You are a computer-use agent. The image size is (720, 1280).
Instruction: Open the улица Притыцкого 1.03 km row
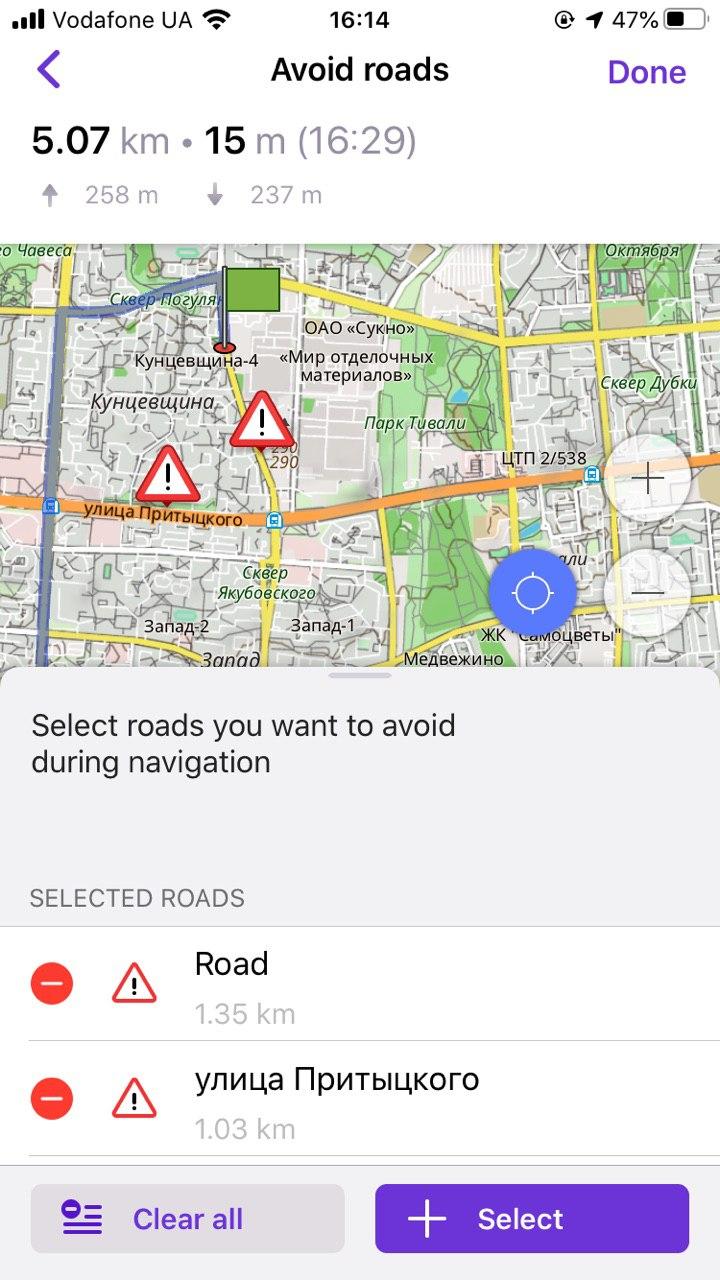pos(400,1101)
